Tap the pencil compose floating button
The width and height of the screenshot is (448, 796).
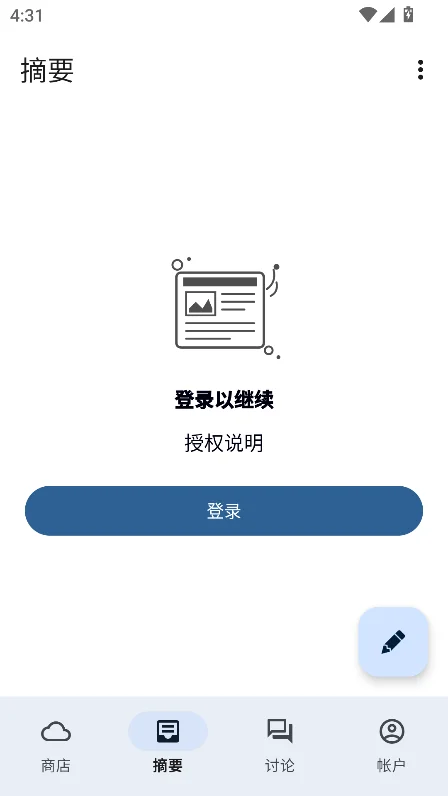[393, 642]
